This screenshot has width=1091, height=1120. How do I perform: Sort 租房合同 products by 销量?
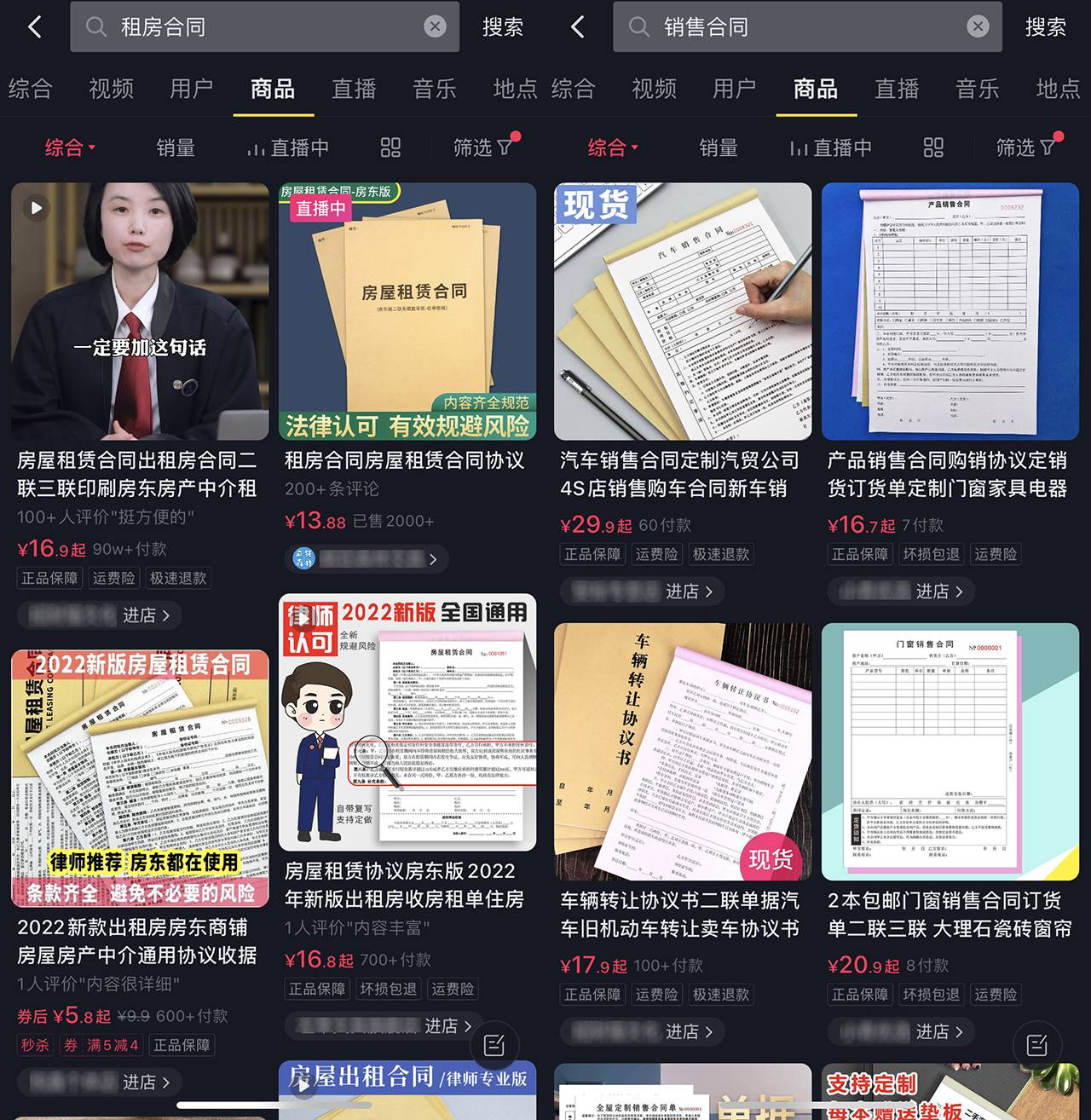pyautogui.click(x=176, y=148)
